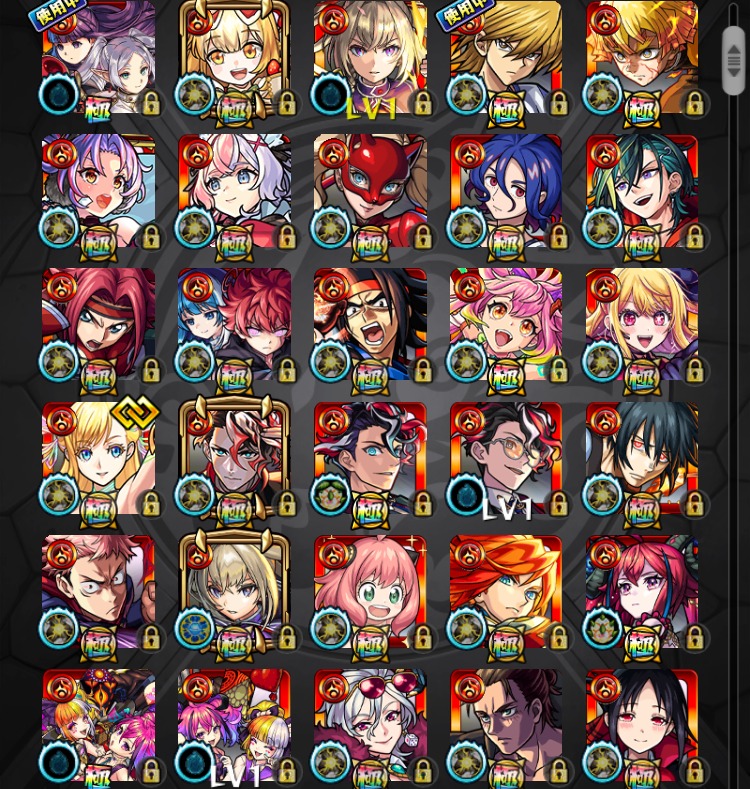Select the character with flaming orange hair

[506, 590]
